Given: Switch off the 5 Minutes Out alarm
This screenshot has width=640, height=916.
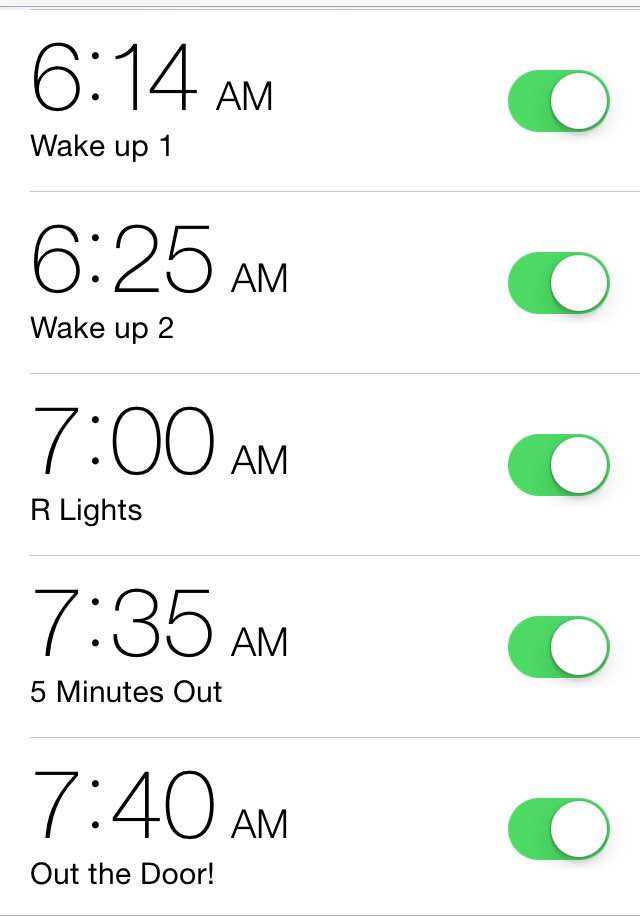Looking at the screenshot, I should pos(559,648).
